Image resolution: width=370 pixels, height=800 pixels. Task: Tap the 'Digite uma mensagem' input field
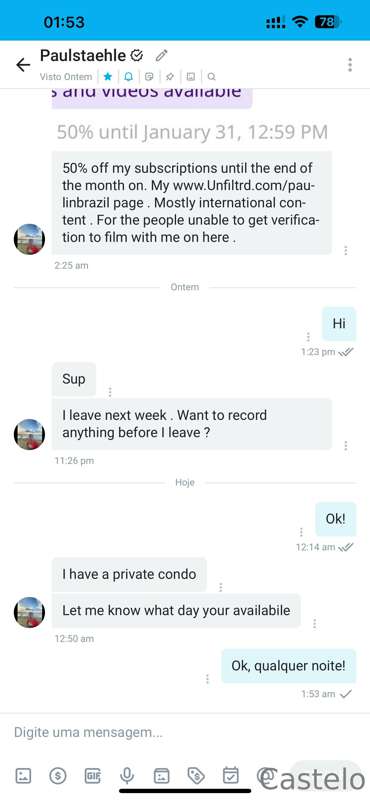pos(185,733)
